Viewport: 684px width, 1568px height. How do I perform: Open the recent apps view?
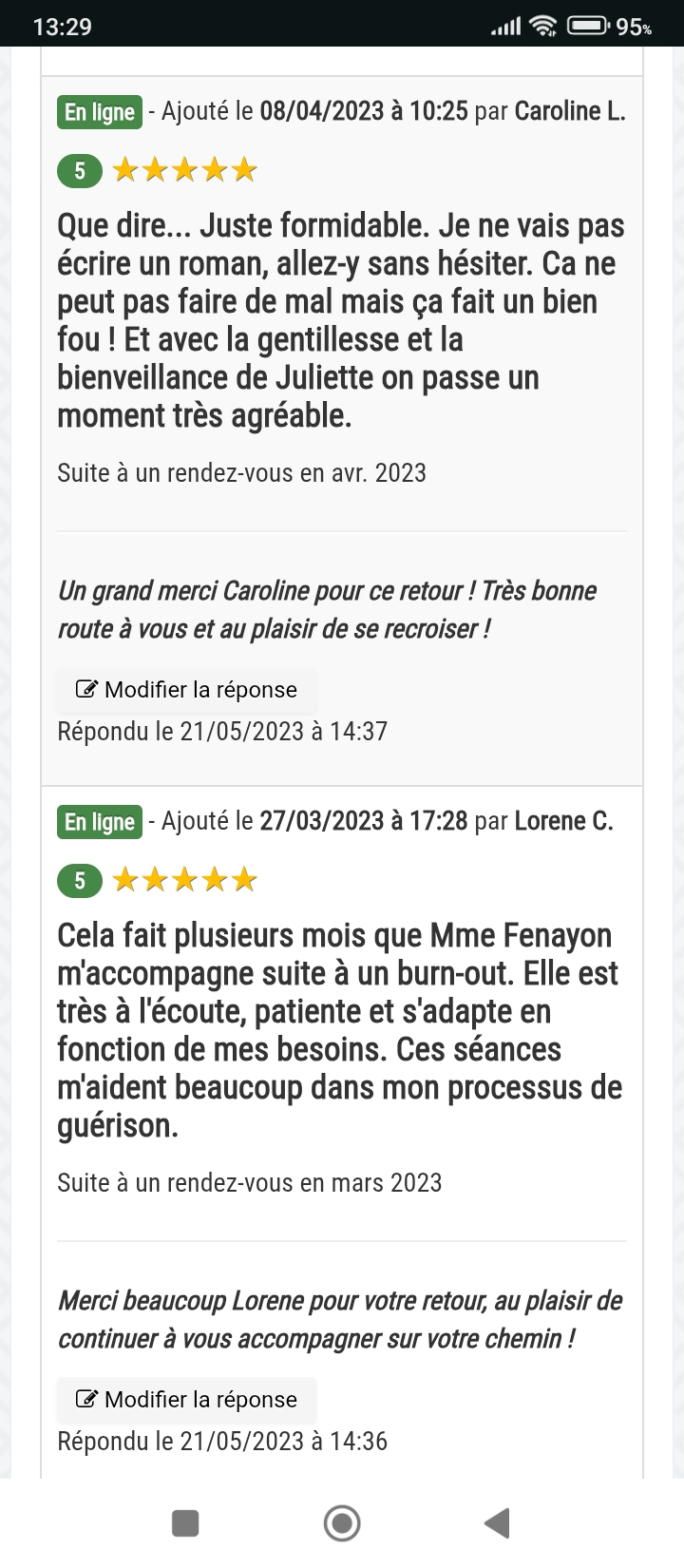(x=185, y=1523)
